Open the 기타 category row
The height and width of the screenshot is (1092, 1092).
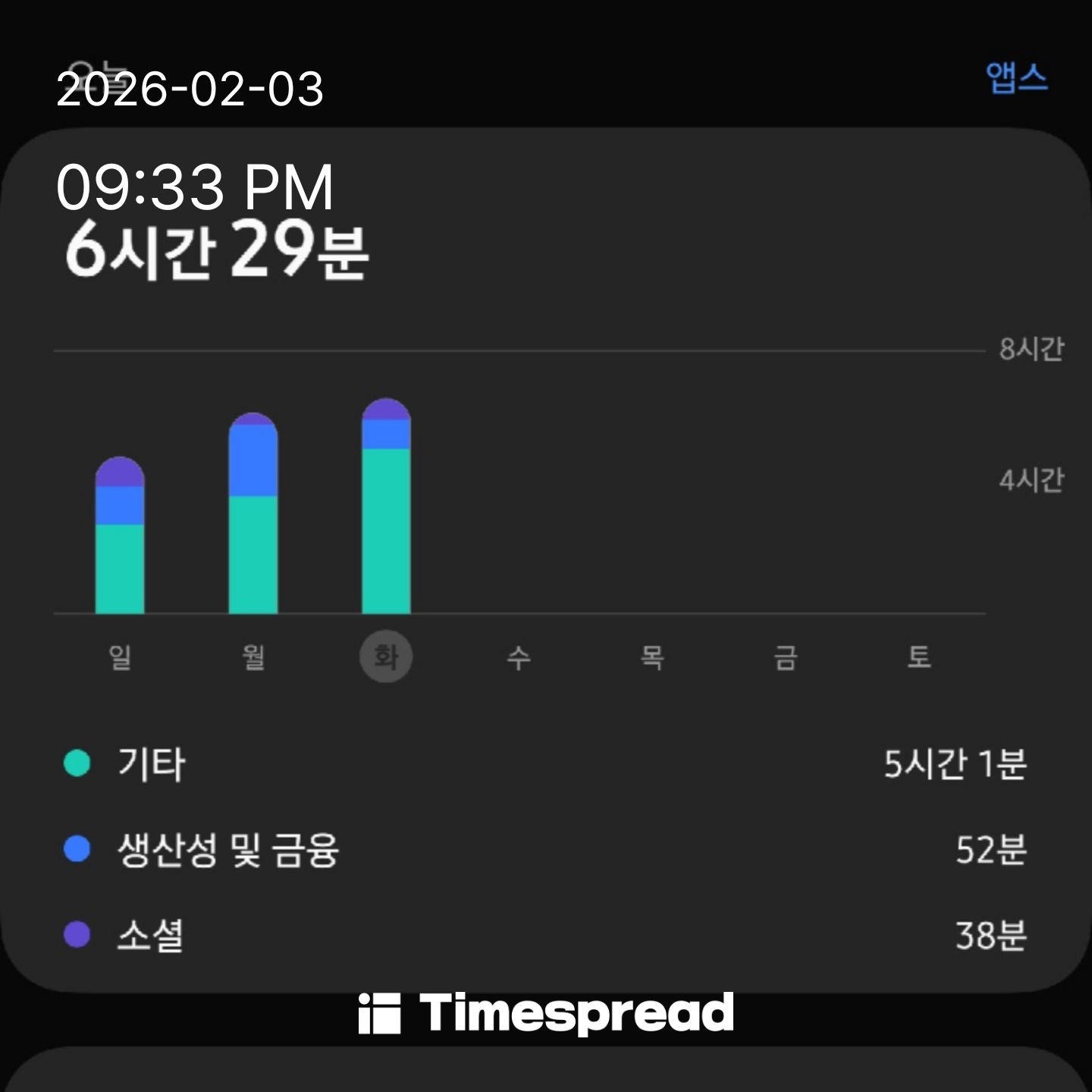pyautogui.click(x=544, y=764)
